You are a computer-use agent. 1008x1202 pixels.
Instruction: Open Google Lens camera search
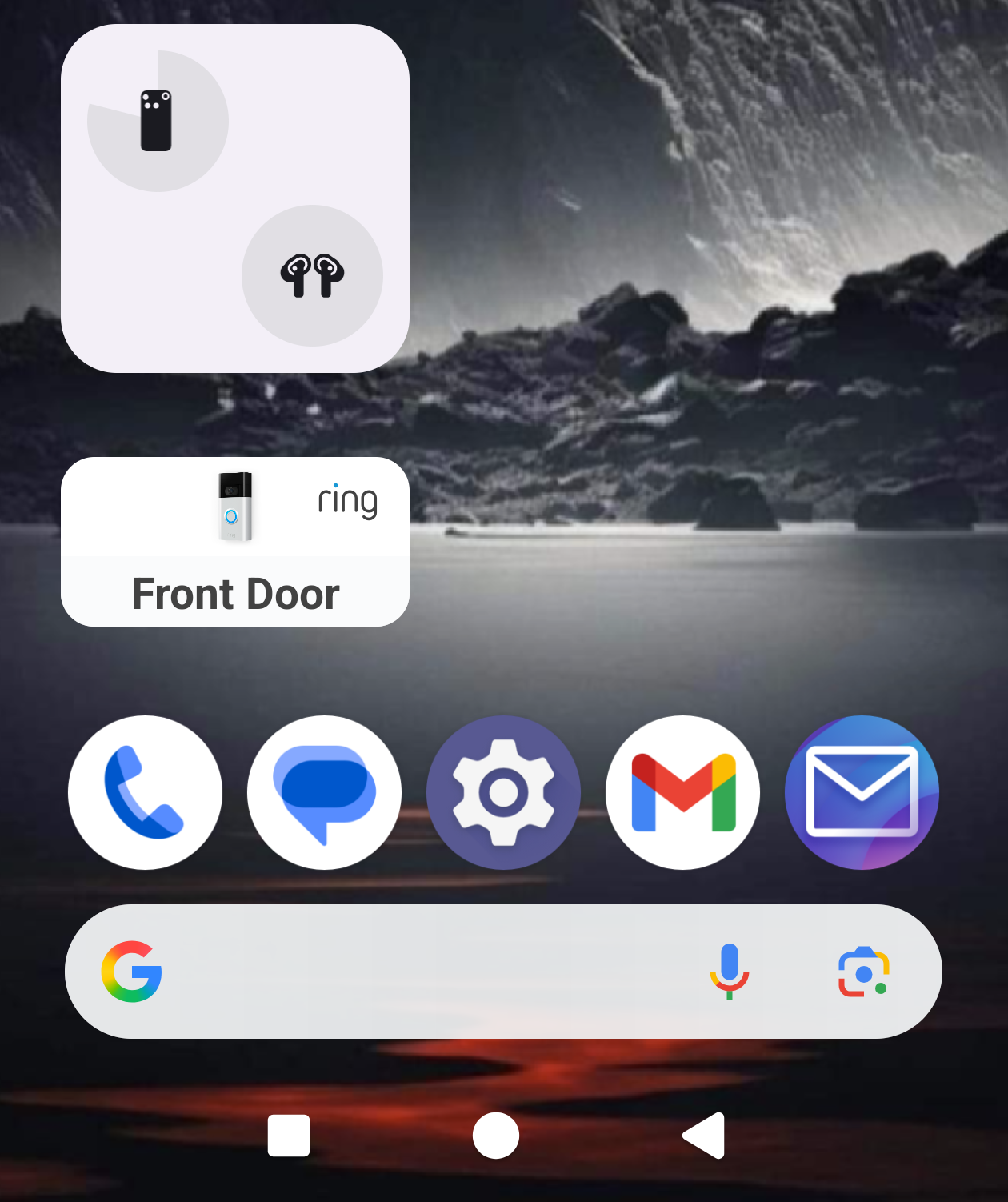(863, 972)
